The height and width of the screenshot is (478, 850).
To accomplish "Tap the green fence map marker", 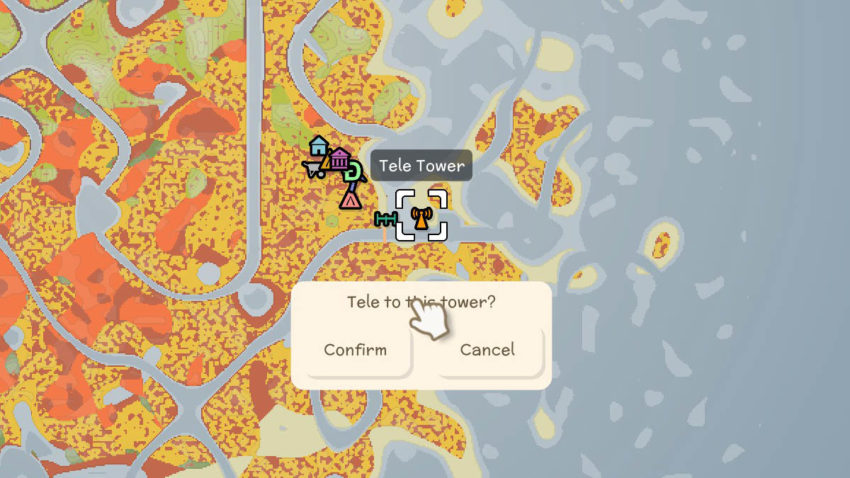I will coord(385,218).
